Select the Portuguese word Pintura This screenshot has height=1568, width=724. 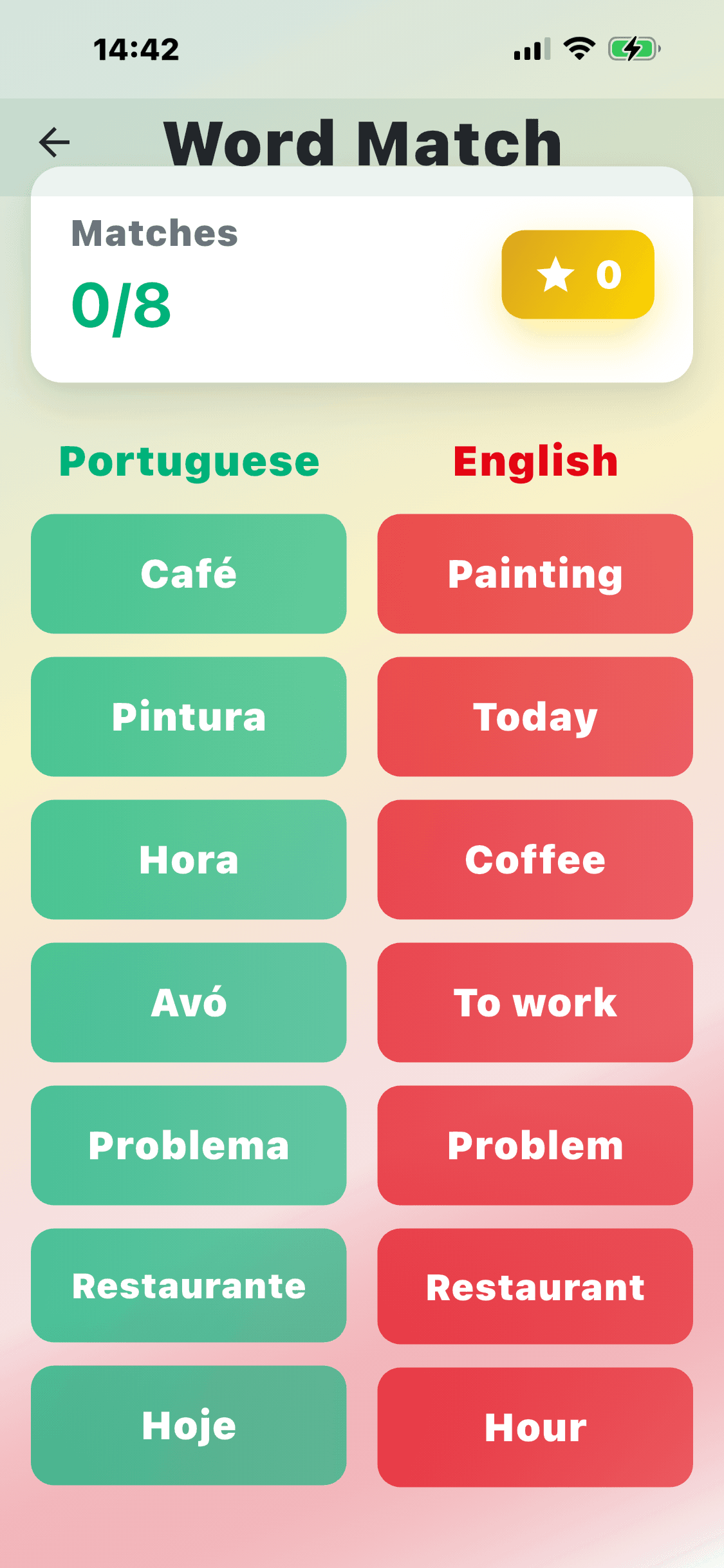click(x=189, y=716)
